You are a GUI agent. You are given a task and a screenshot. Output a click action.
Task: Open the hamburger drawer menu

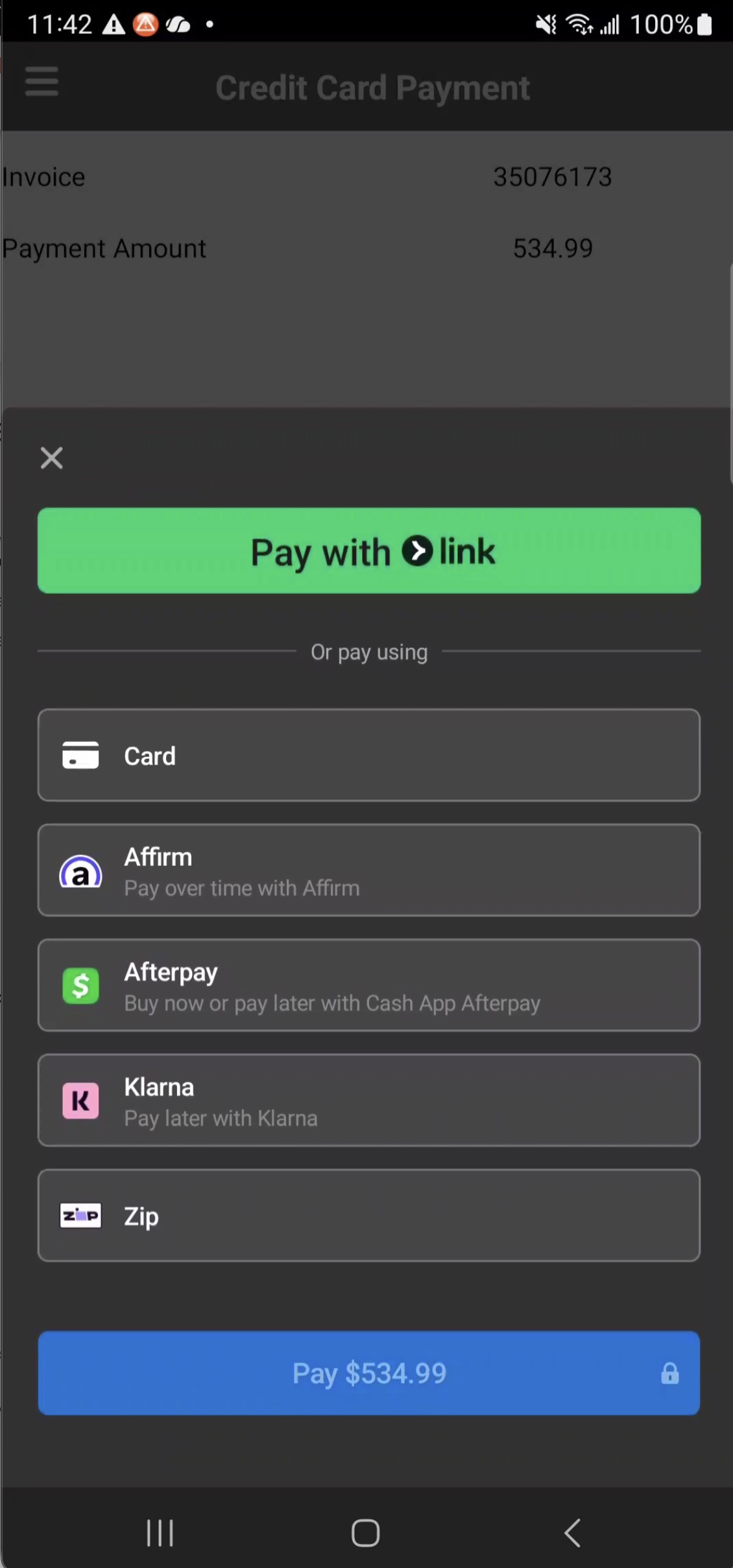[42, 82]
